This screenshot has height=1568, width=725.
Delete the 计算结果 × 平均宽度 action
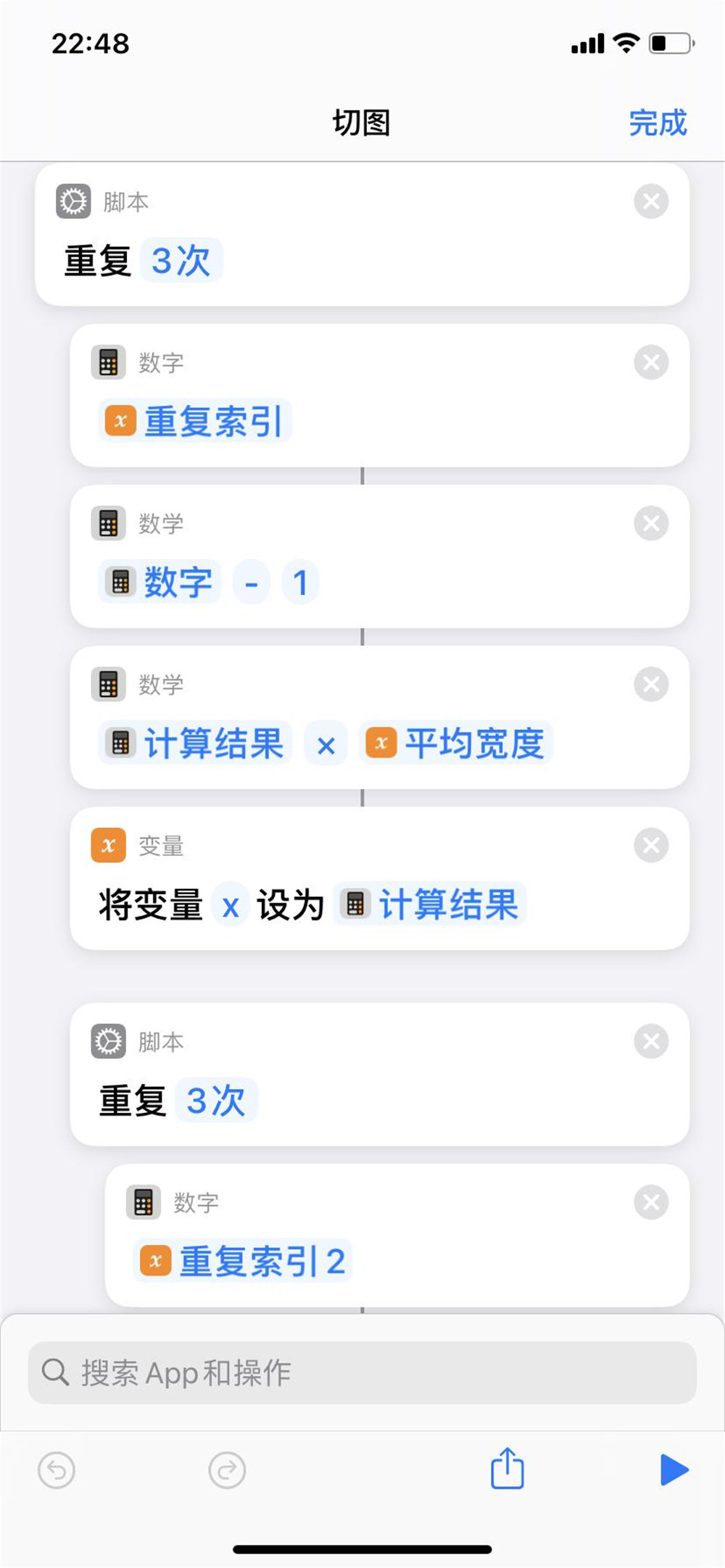click(x=650, y=684)
